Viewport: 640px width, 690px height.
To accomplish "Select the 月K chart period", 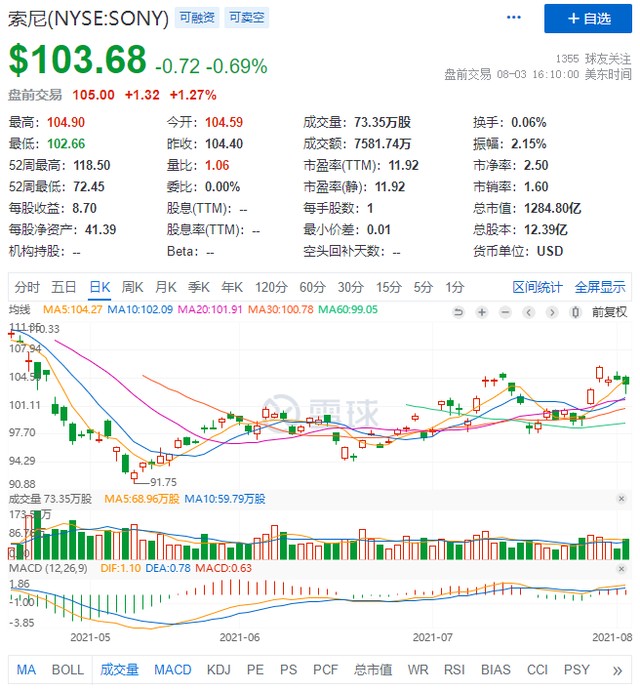I will (166, 287).
